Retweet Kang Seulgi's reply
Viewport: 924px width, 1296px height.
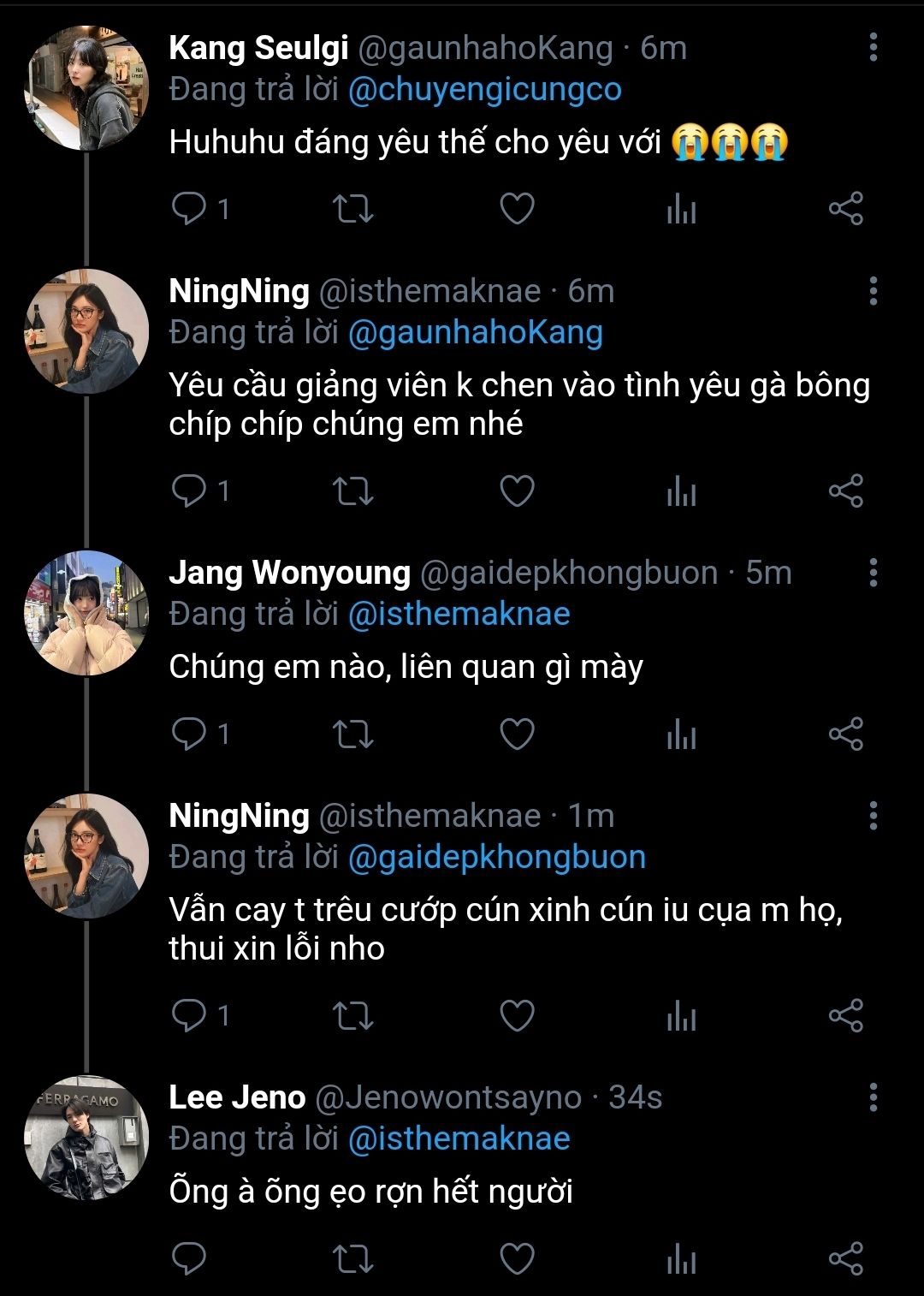click(352, 209)
